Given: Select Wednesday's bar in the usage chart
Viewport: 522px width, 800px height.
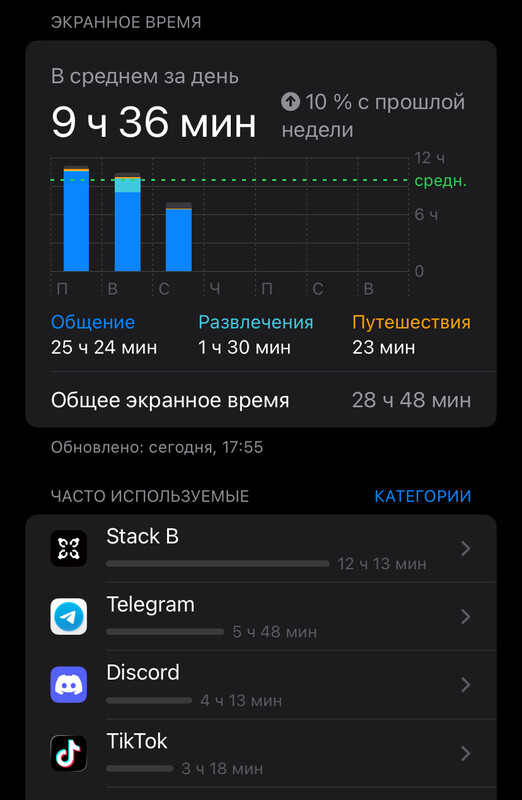Looking at the screenshot, I should 179,237.
